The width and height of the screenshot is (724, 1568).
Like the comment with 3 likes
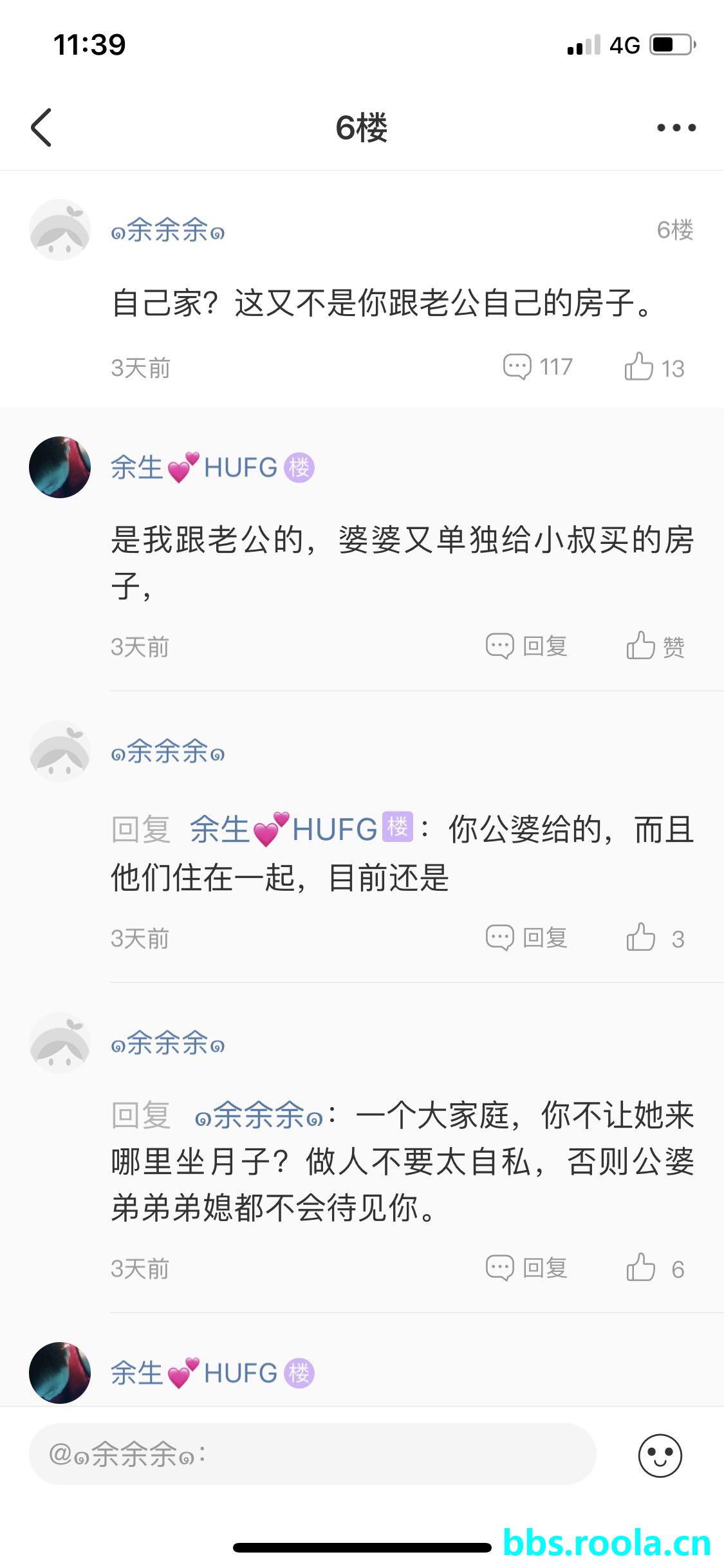(655, 938)
